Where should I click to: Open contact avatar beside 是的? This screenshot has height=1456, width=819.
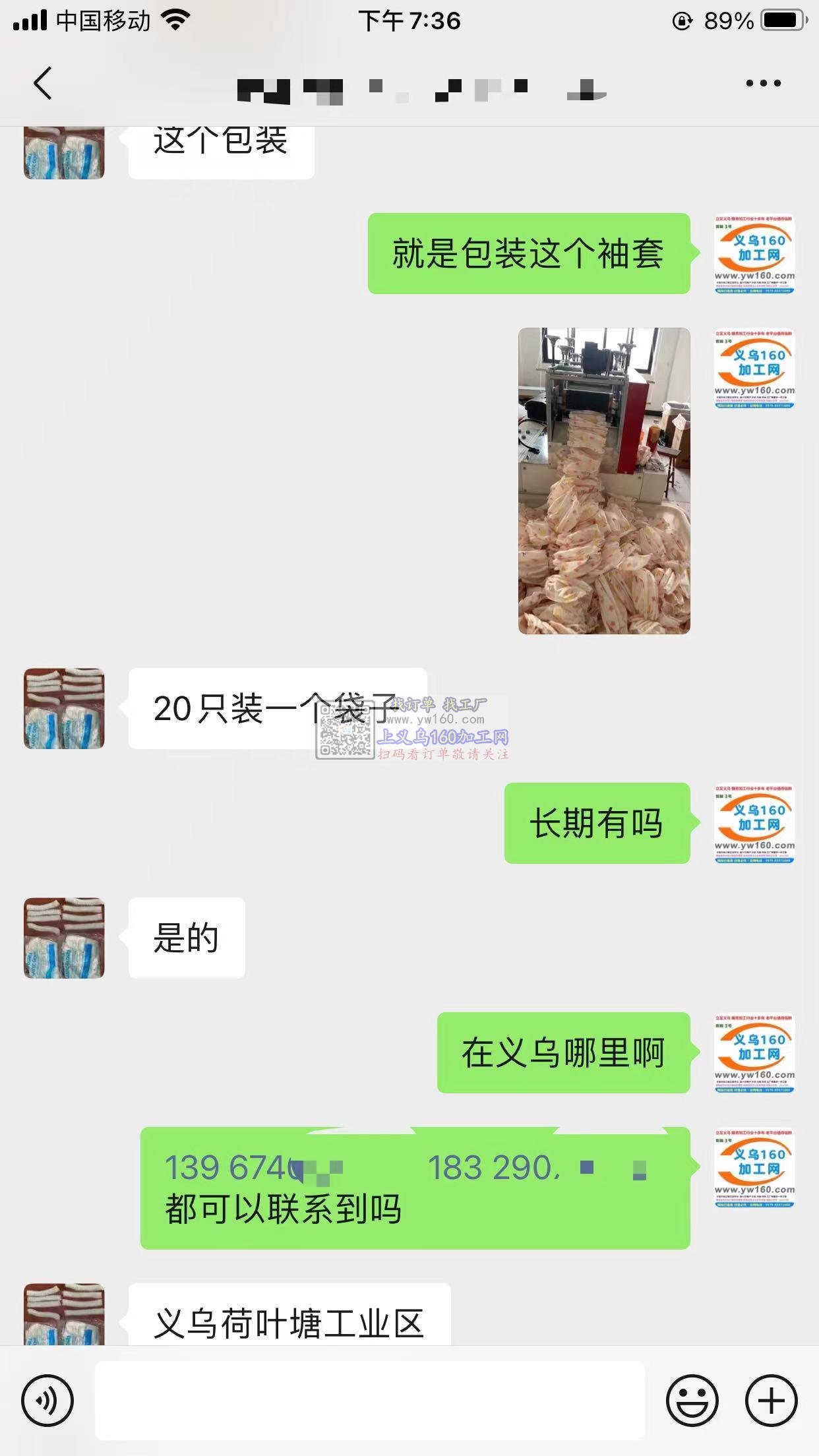64,938
